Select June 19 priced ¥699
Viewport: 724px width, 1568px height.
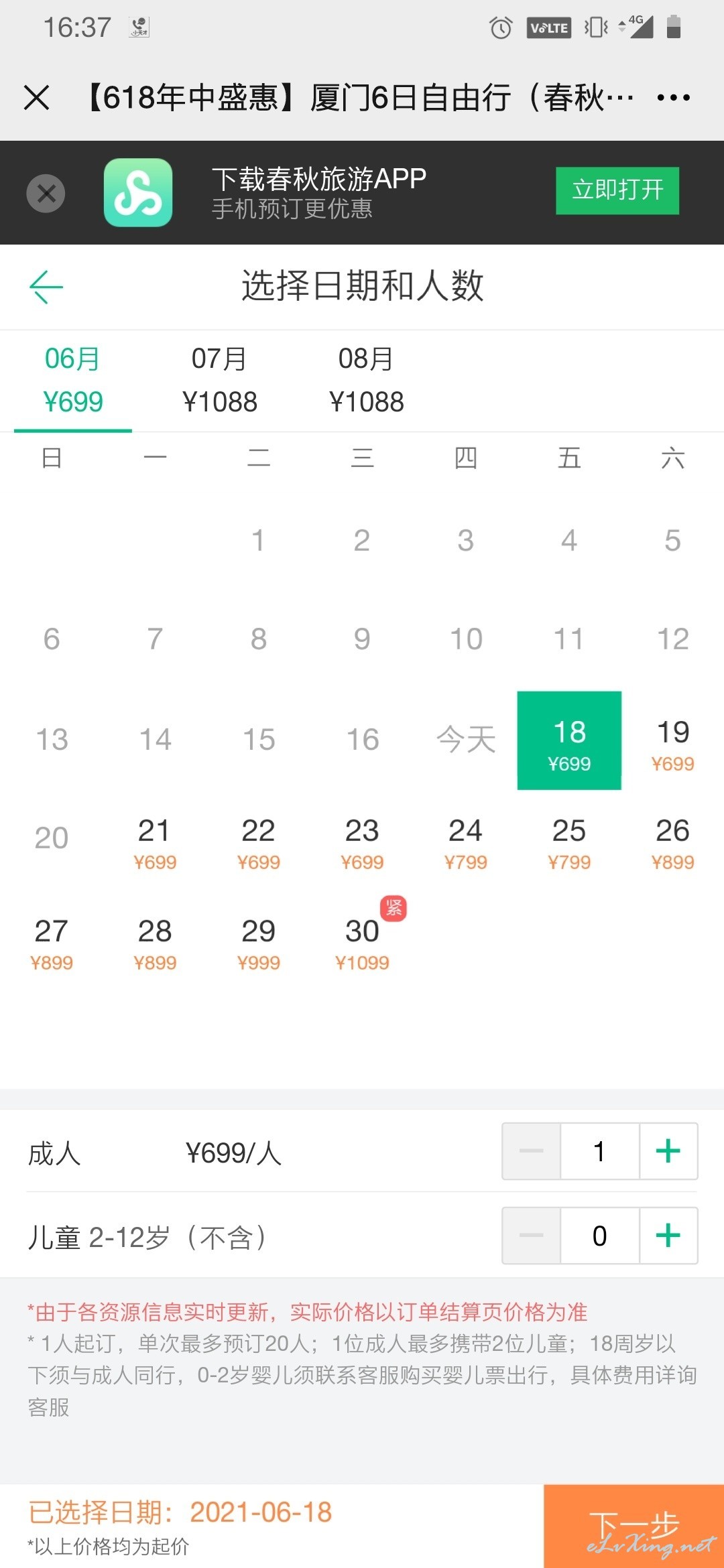click(672, 740)
